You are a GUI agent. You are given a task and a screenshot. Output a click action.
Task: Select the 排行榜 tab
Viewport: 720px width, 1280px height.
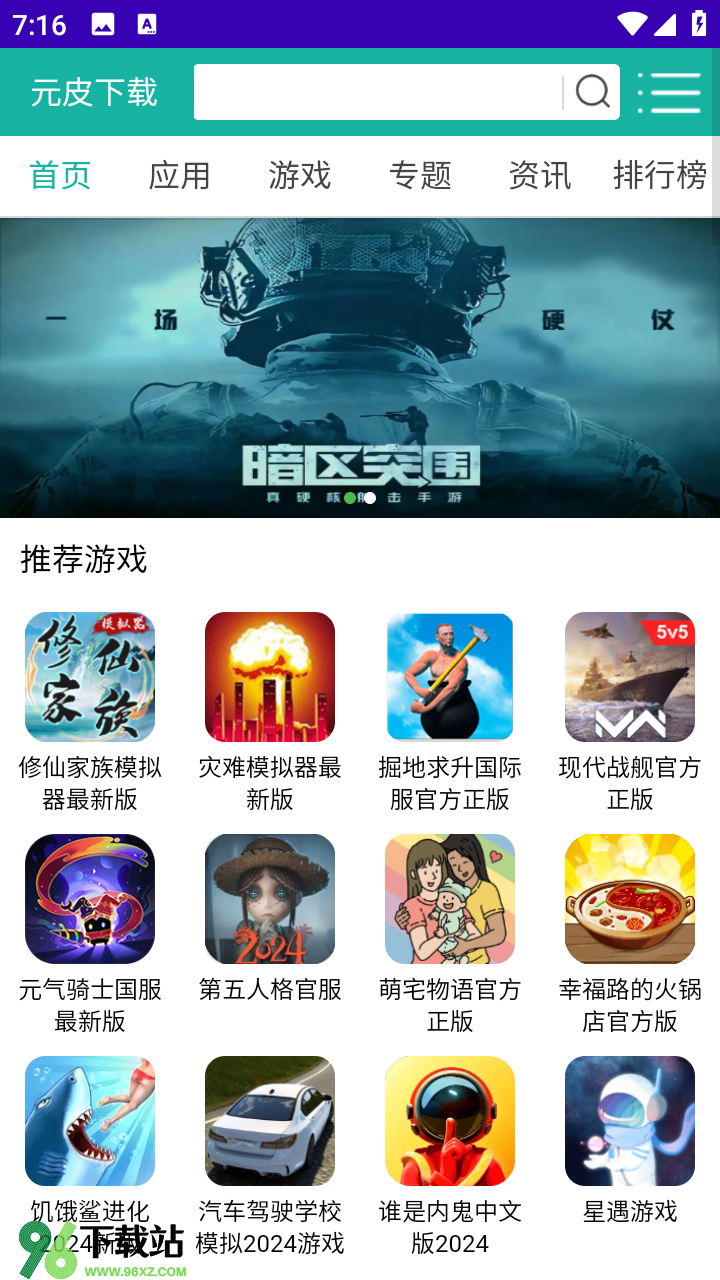pos(658,176)
